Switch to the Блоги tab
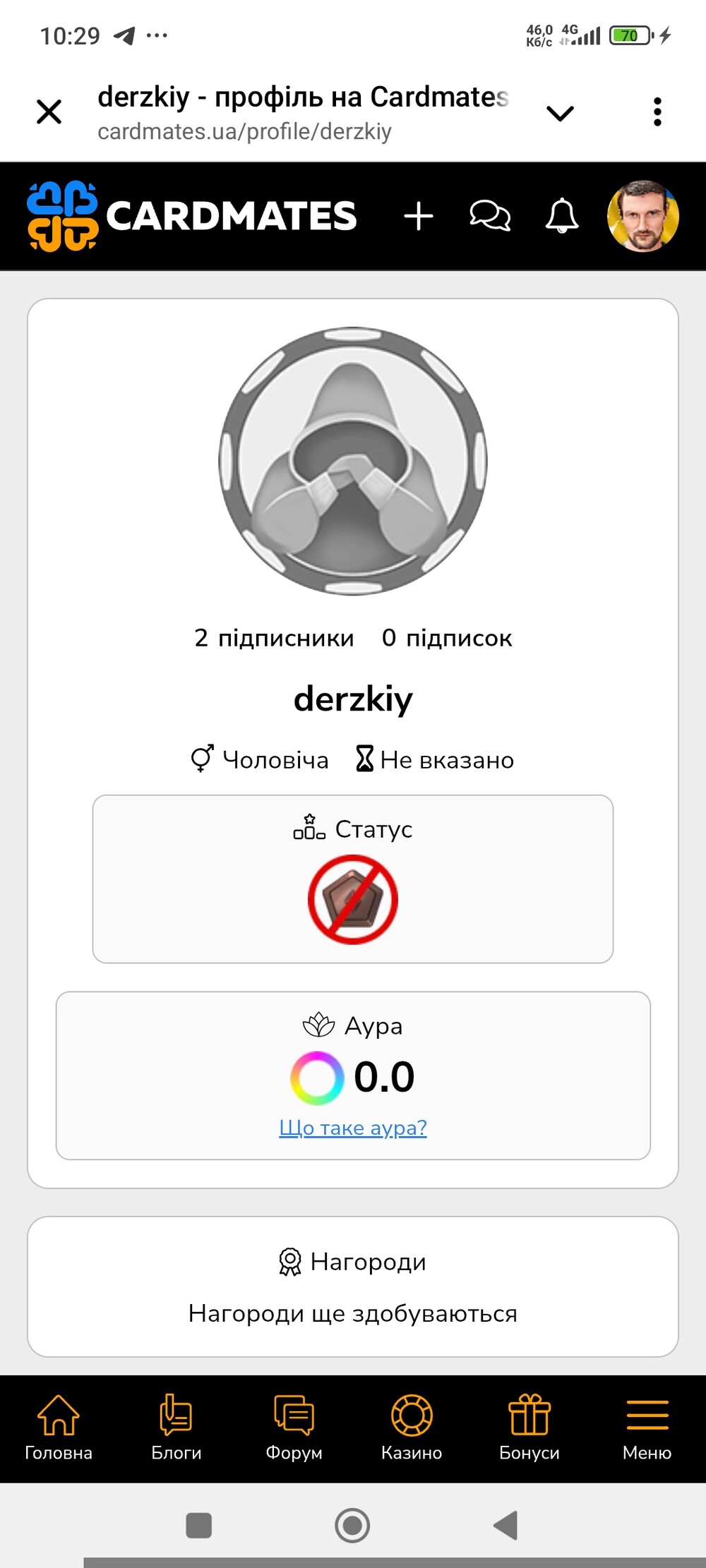706x1568 pixels. [x=176, y=1428]
